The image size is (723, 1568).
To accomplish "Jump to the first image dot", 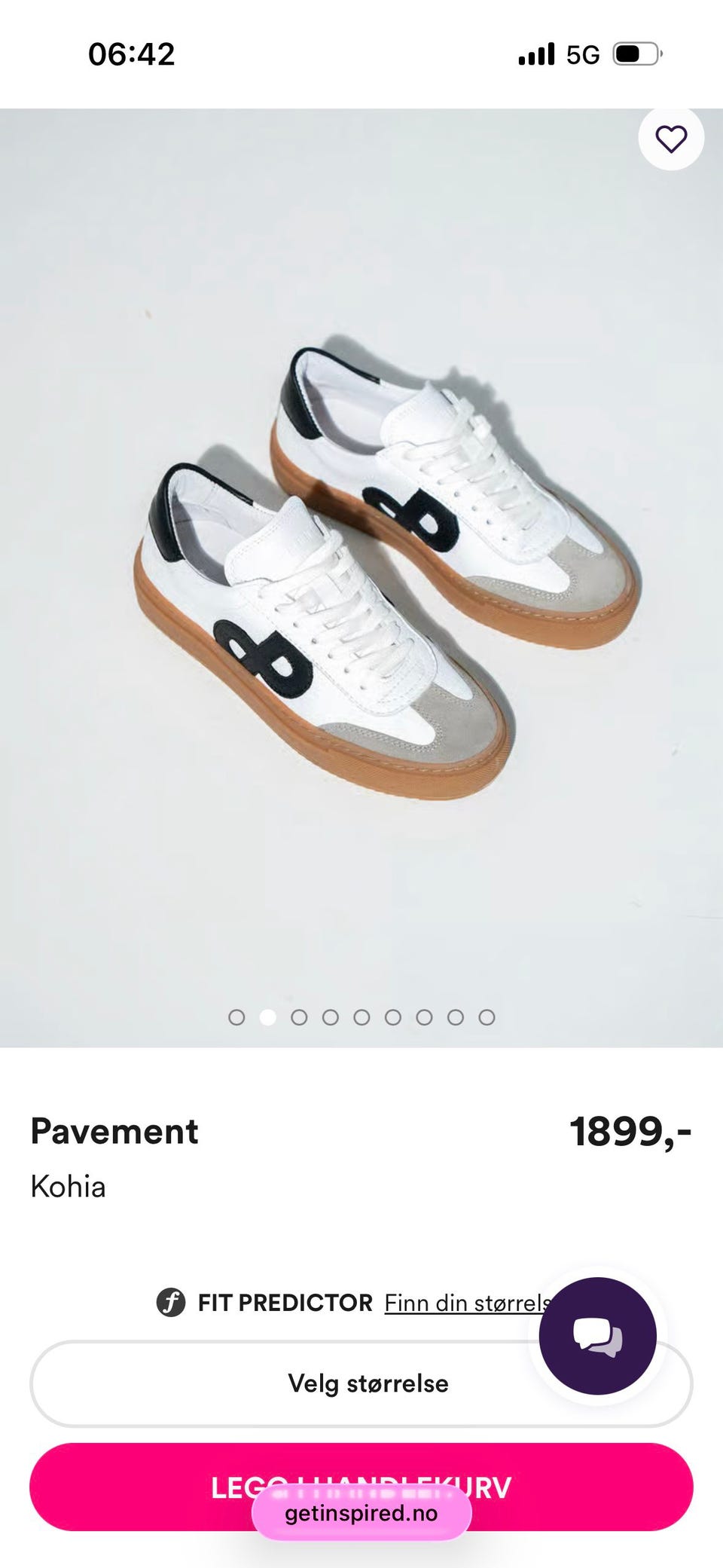I will tap(236, 1017).
